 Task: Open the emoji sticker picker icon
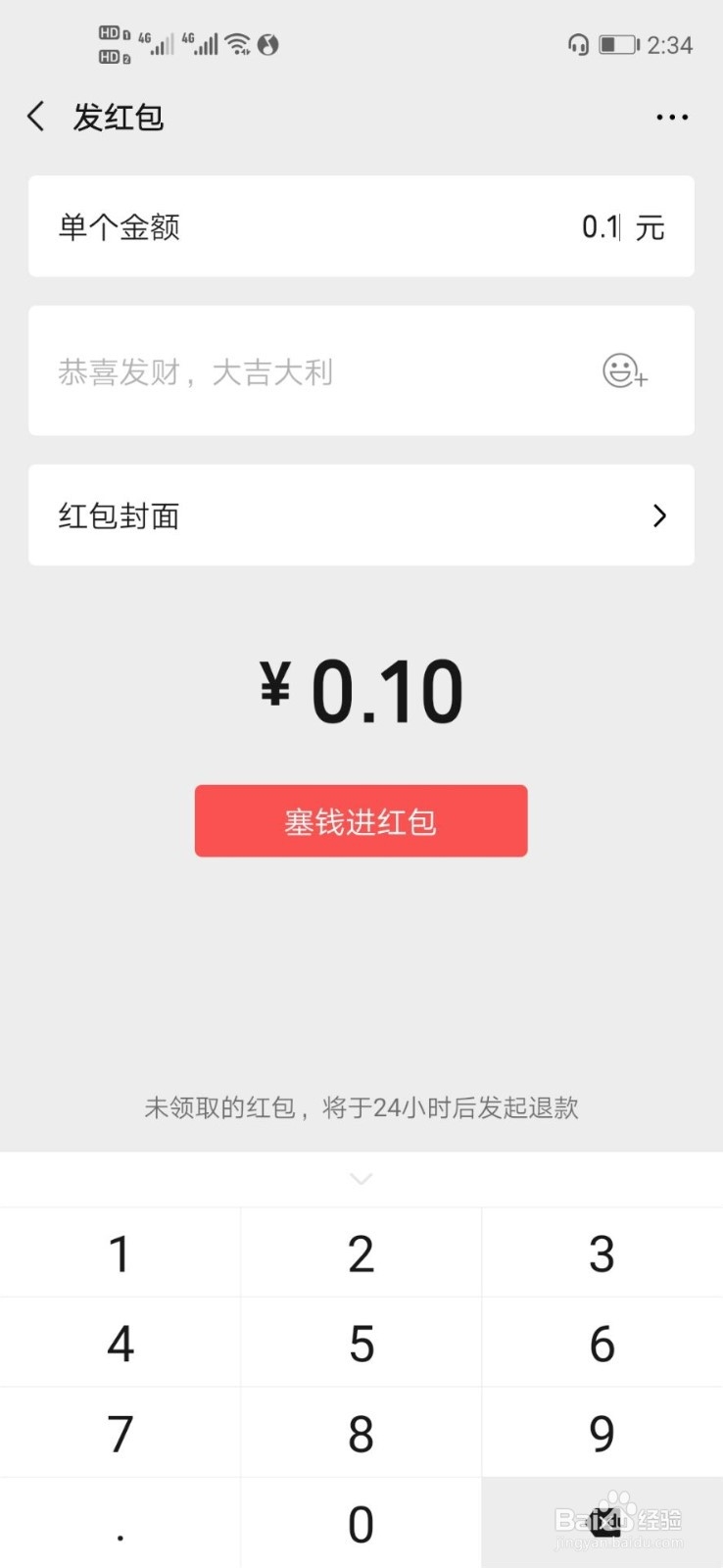click(624, 371)
